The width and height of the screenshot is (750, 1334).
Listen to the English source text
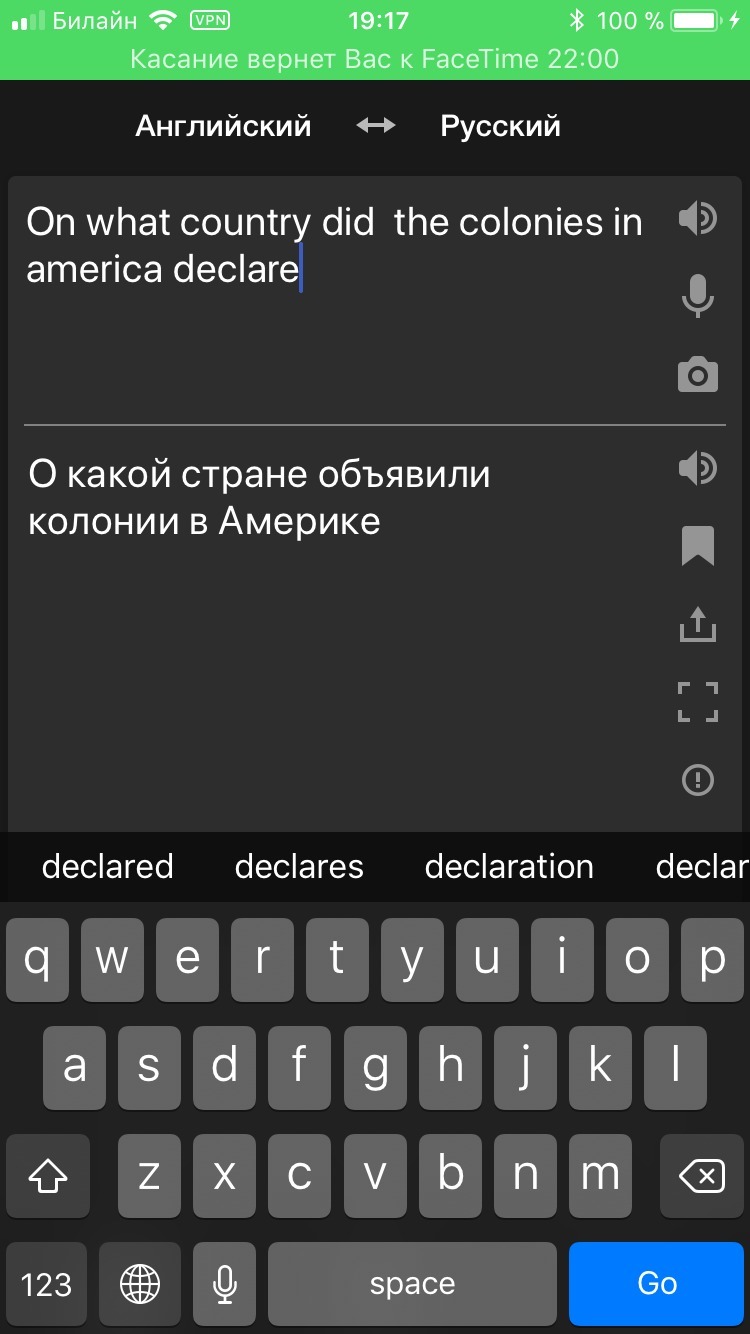tap(697, 218)
